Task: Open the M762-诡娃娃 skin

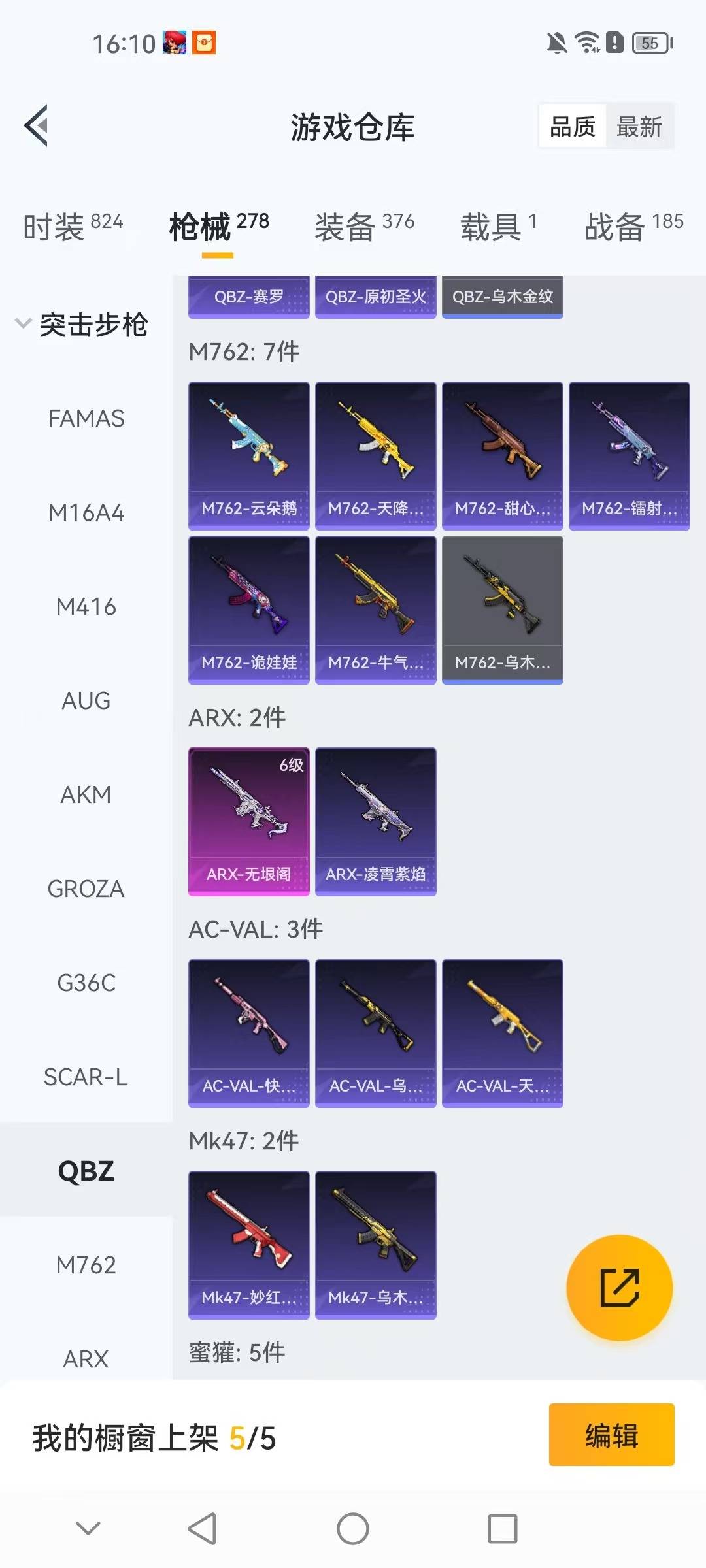Action: pos(248,610)
